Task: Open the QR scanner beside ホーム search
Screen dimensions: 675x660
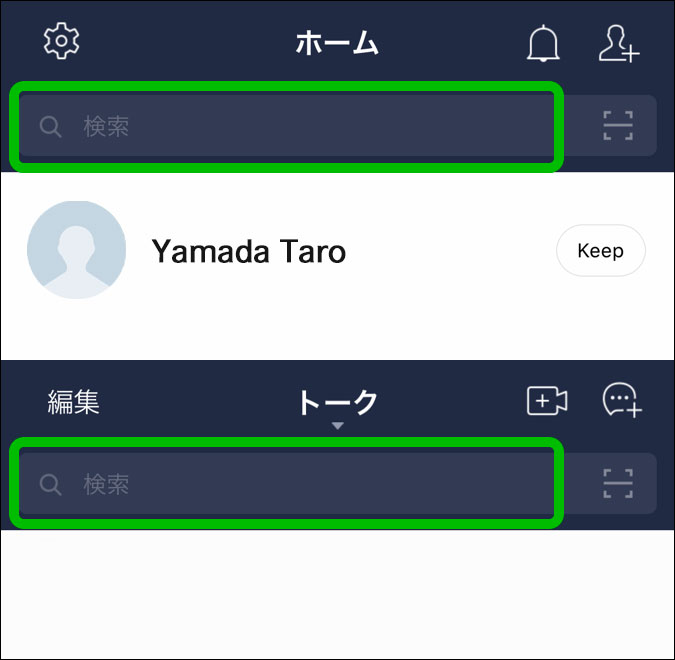Action: 618,126
